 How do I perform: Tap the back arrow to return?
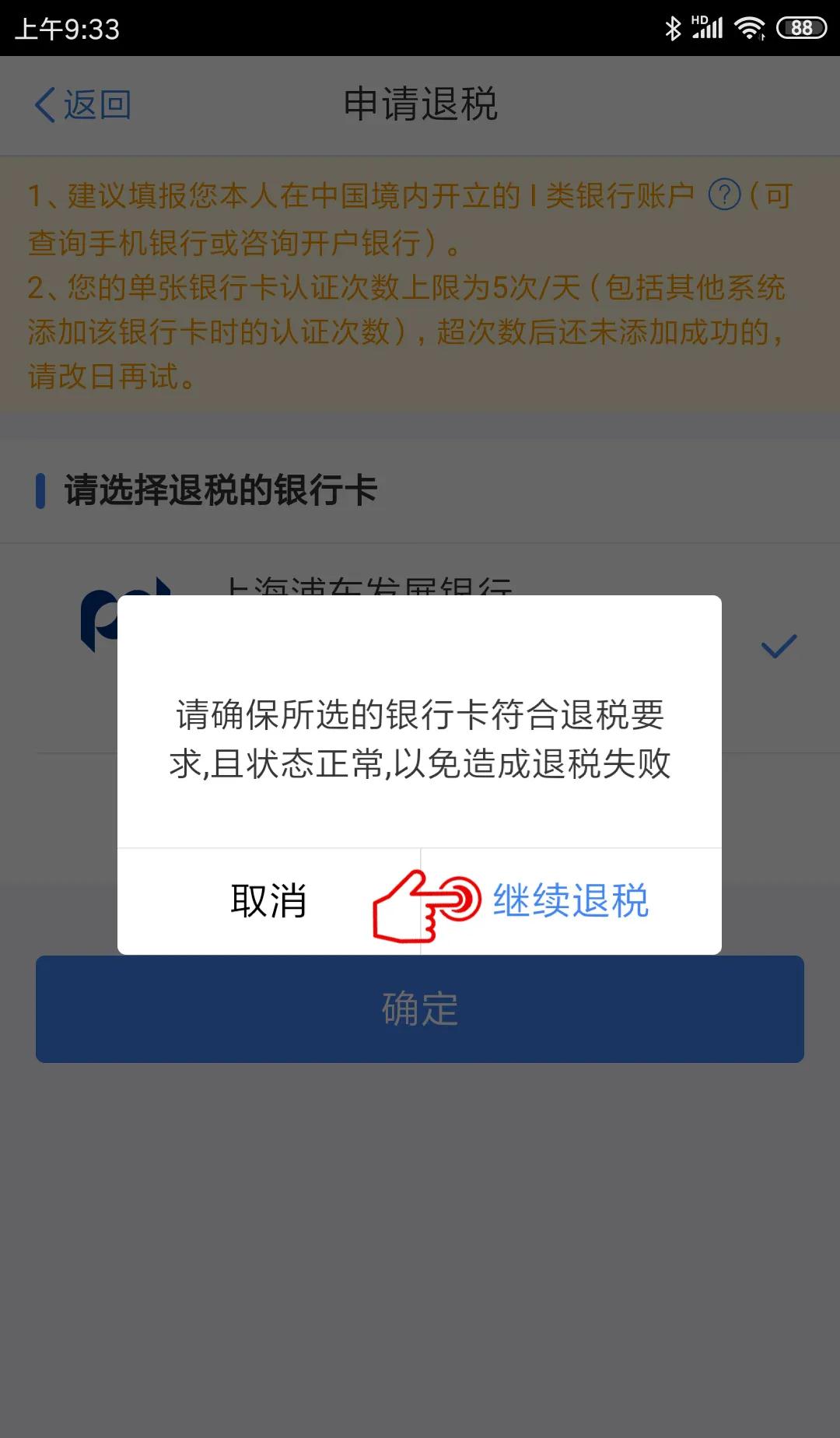44,104
